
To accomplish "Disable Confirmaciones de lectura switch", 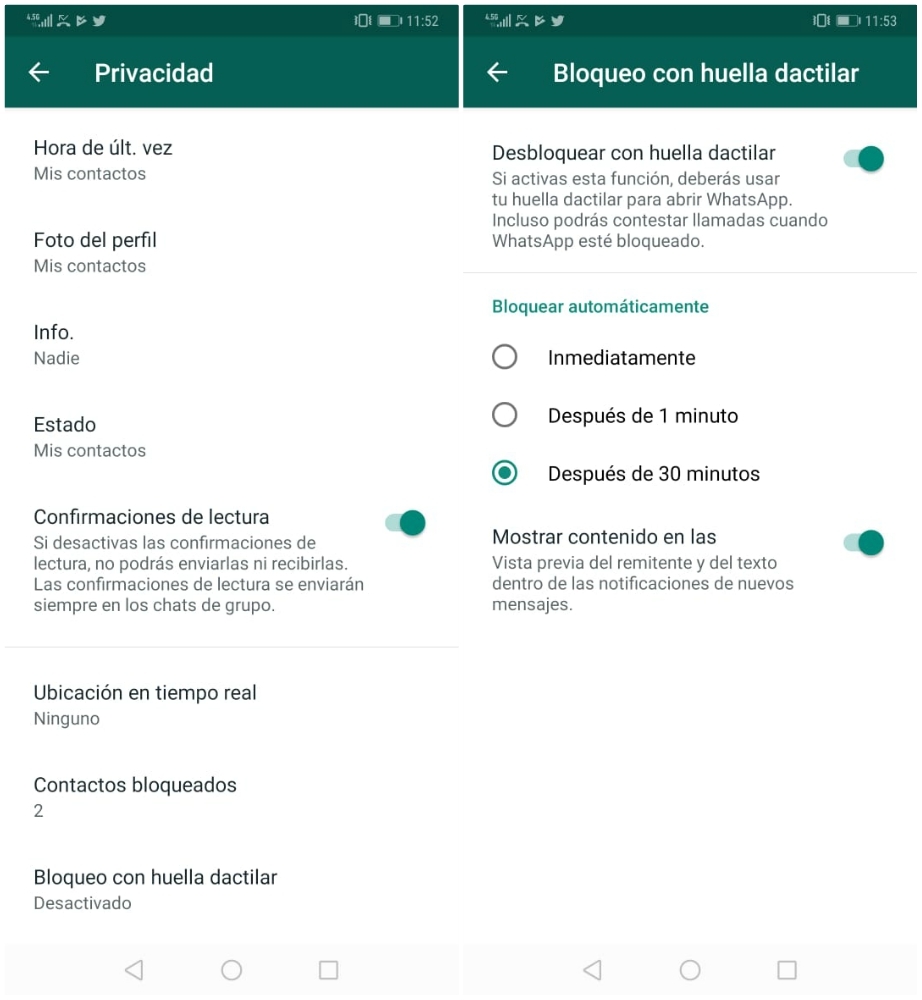I will coord(405,523).
